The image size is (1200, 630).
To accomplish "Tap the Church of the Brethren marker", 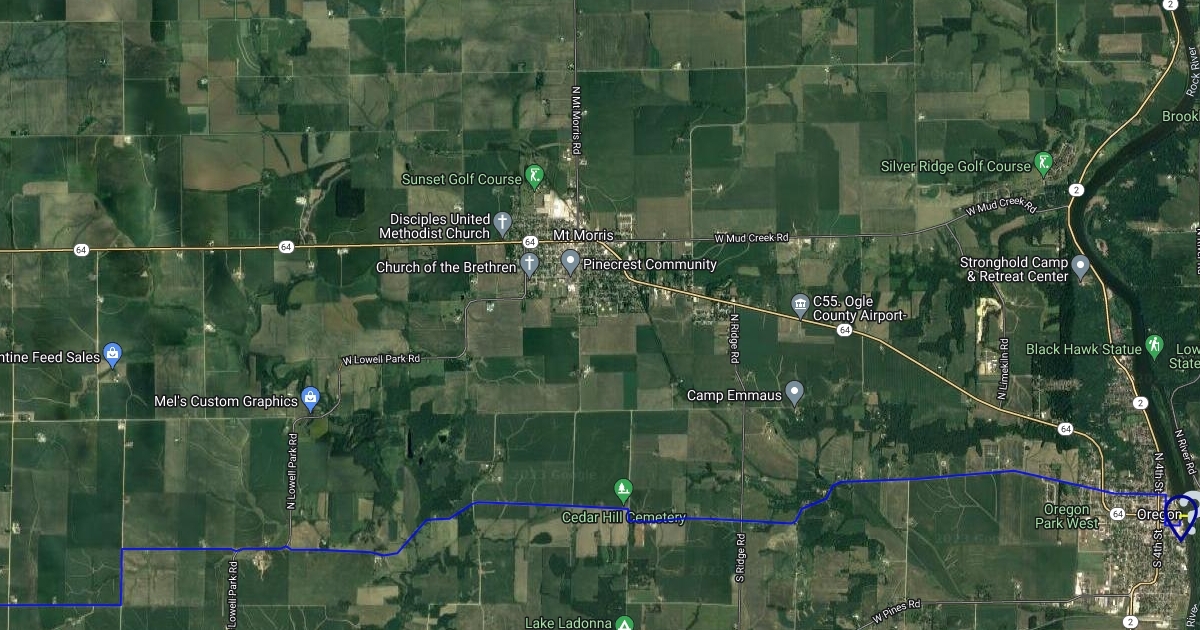I will point(529,265).
